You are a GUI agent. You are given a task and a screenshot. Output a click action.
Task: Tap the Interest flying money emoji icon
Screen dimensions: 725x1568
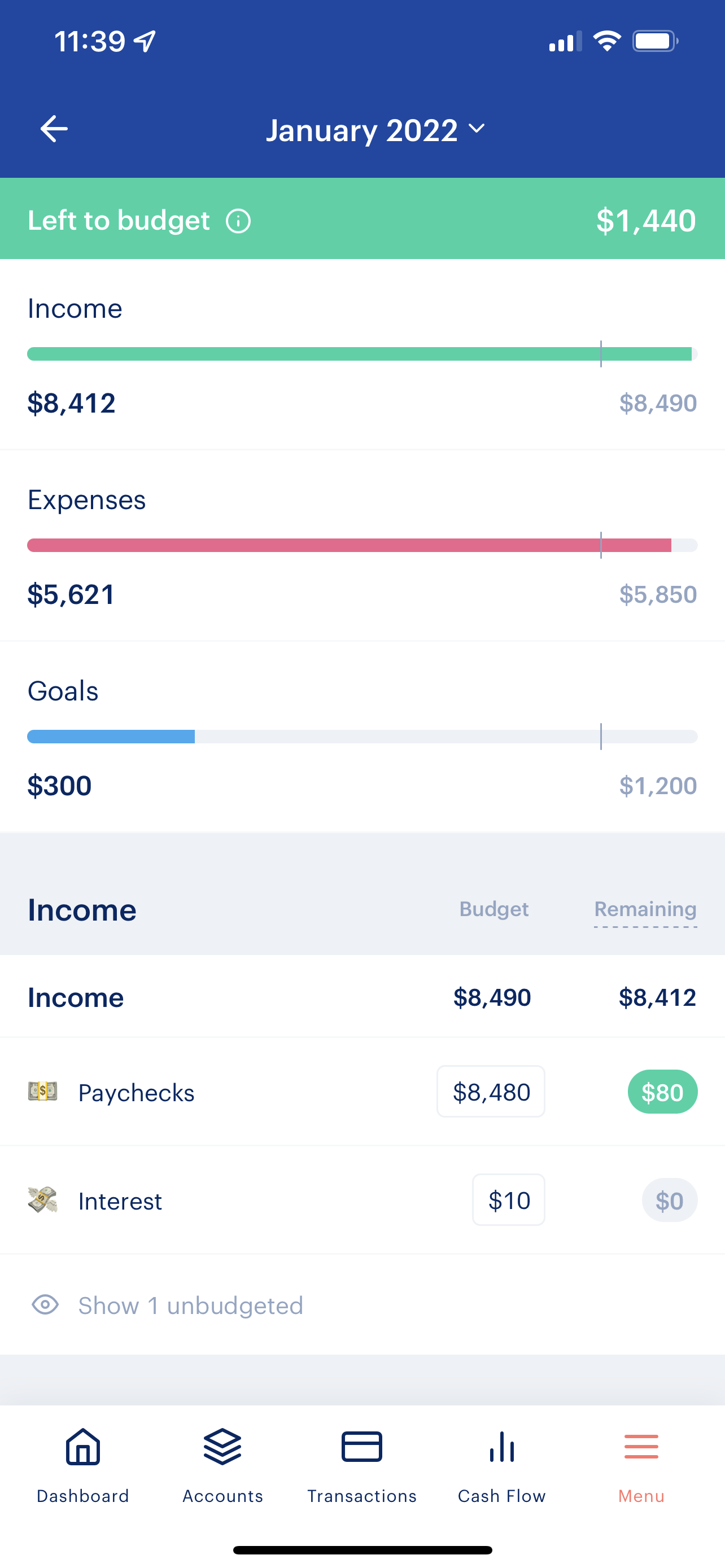pos(41,1200)
